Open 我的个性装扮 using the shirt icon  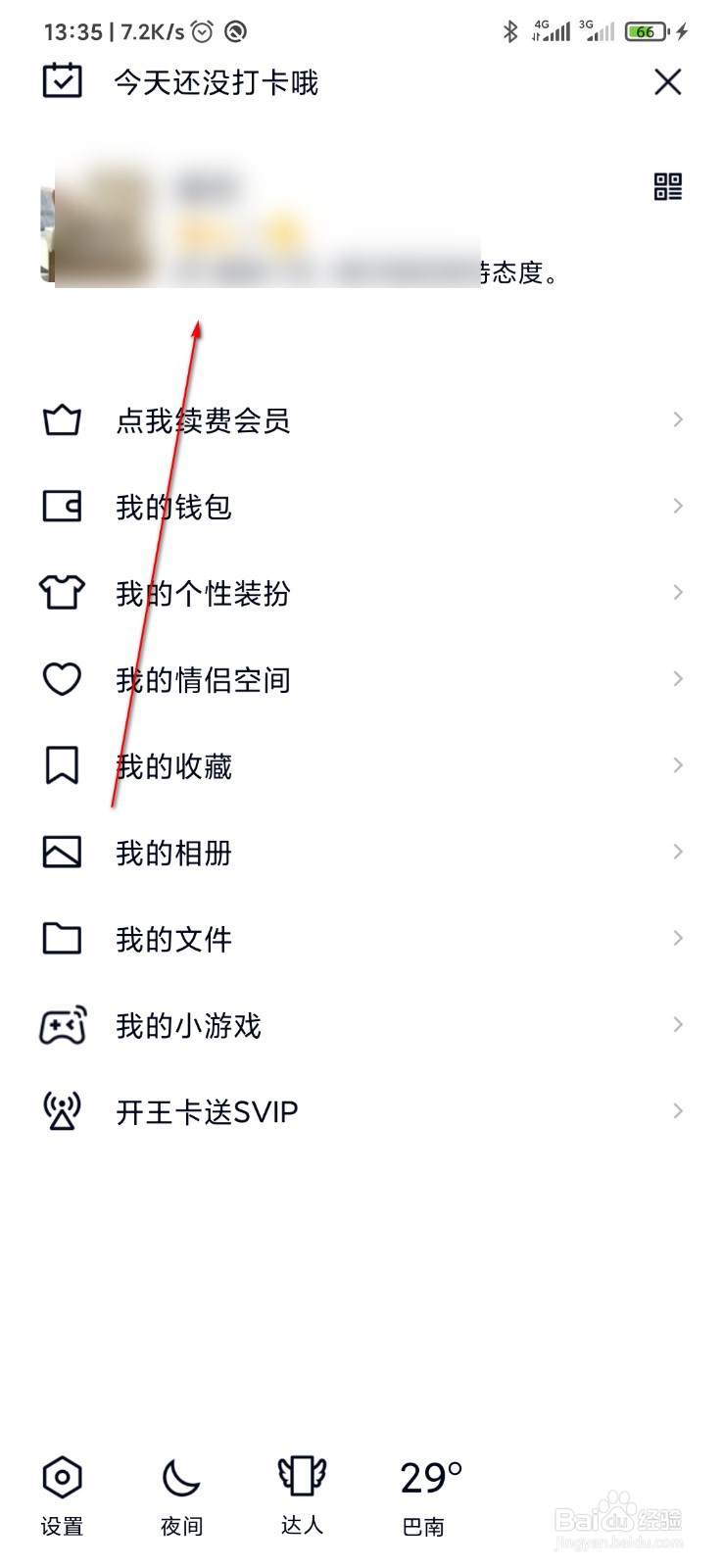(62, 592)
